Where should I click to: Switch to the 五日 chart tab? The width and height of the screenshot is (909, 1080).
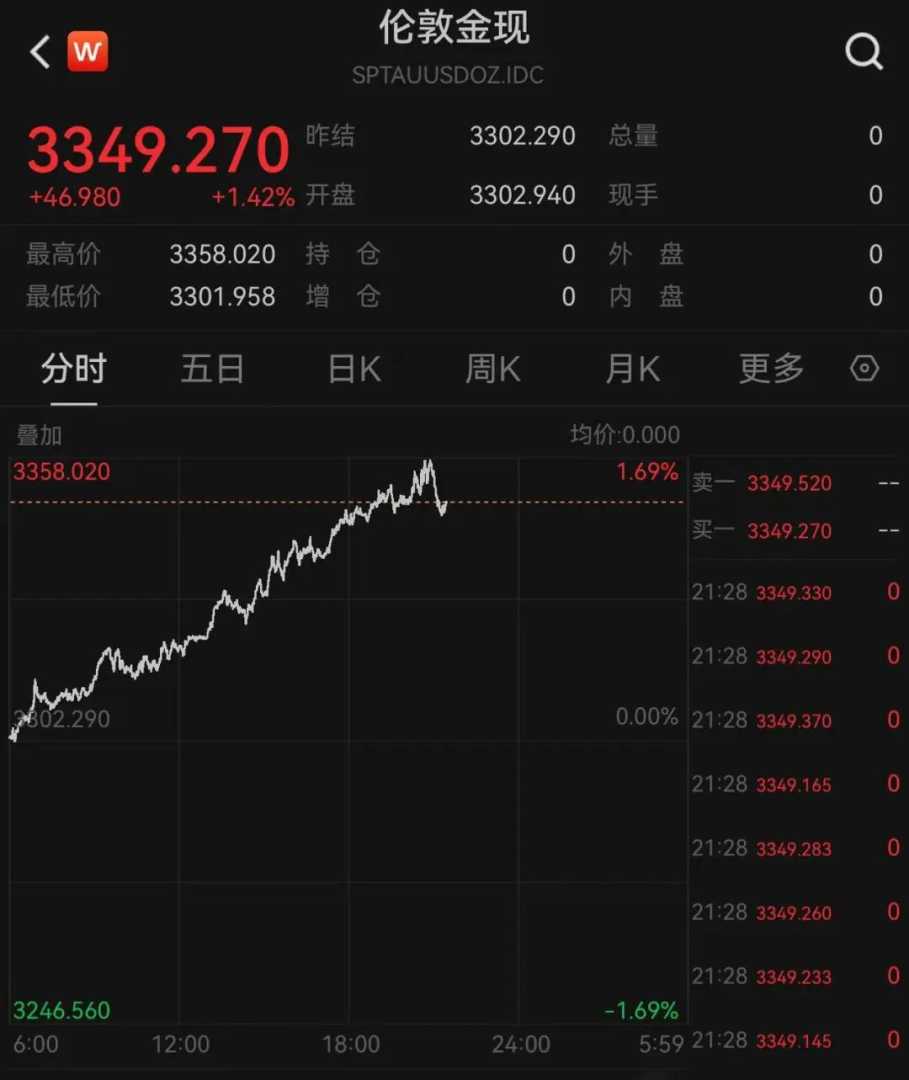tap(212, 369)
